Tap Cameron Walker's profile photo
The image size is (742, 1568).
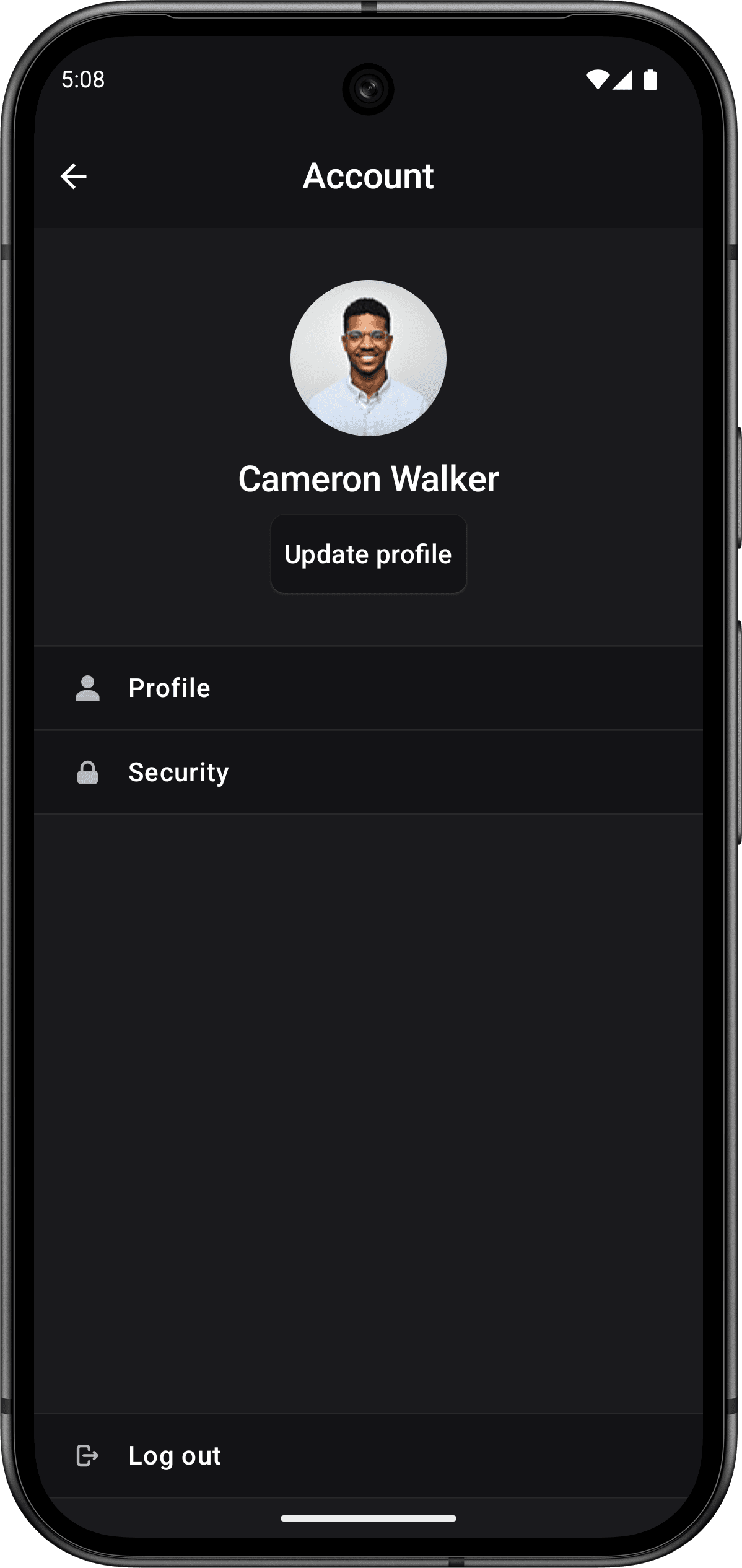369,358
